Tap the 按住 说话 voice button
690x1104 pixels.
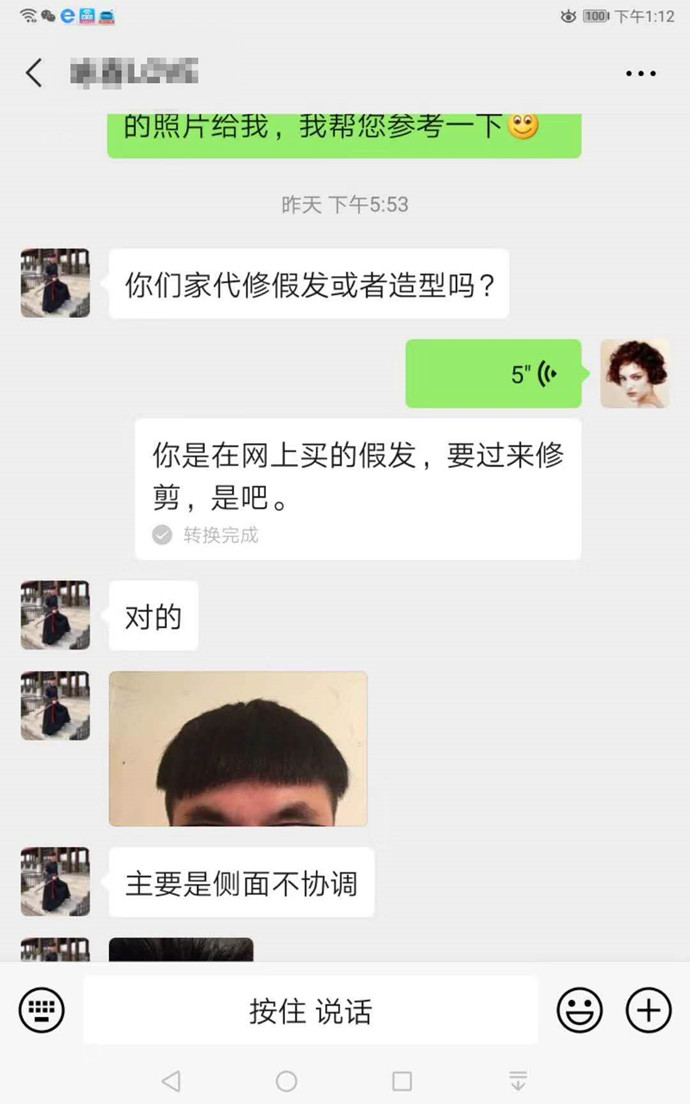point(310,1011)
